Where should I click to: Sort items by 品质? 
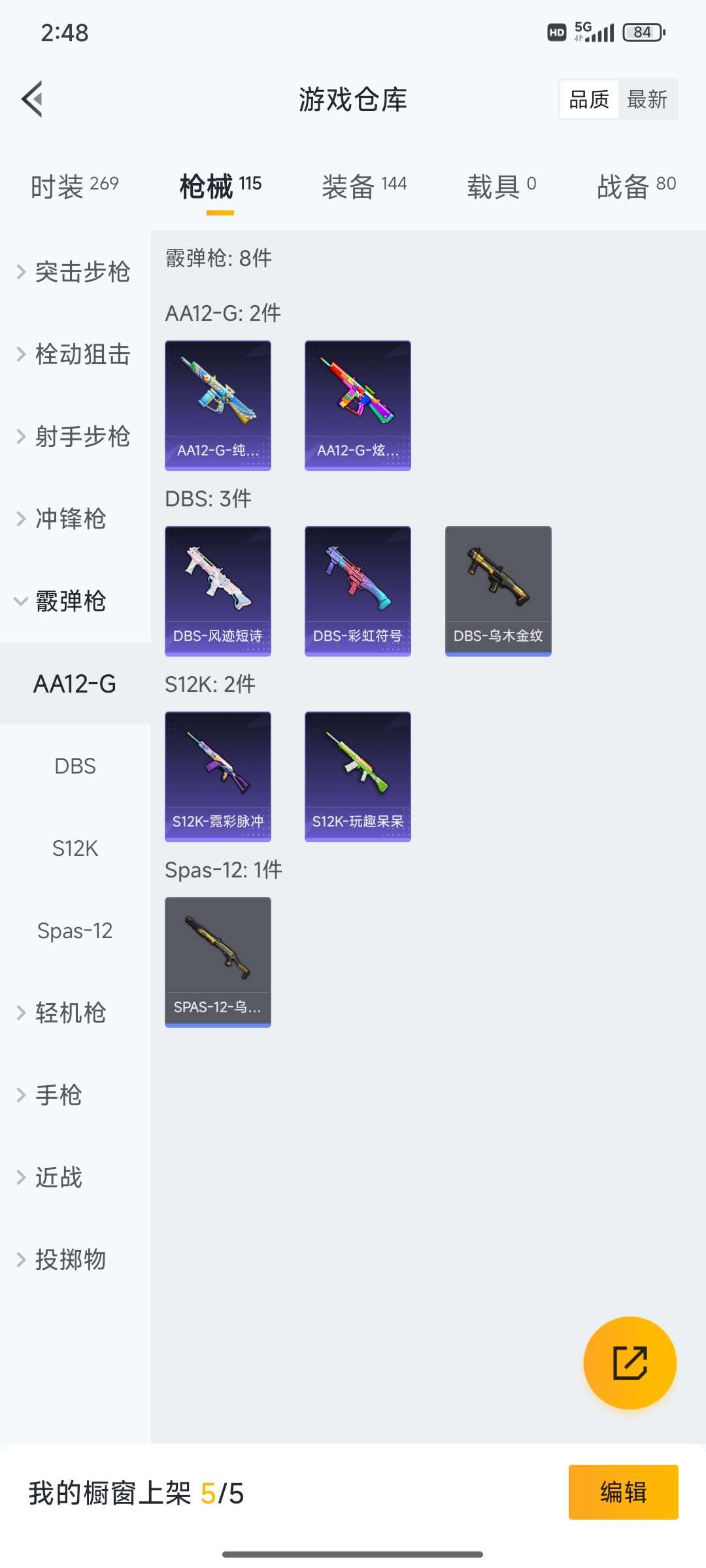pos(589,99)
